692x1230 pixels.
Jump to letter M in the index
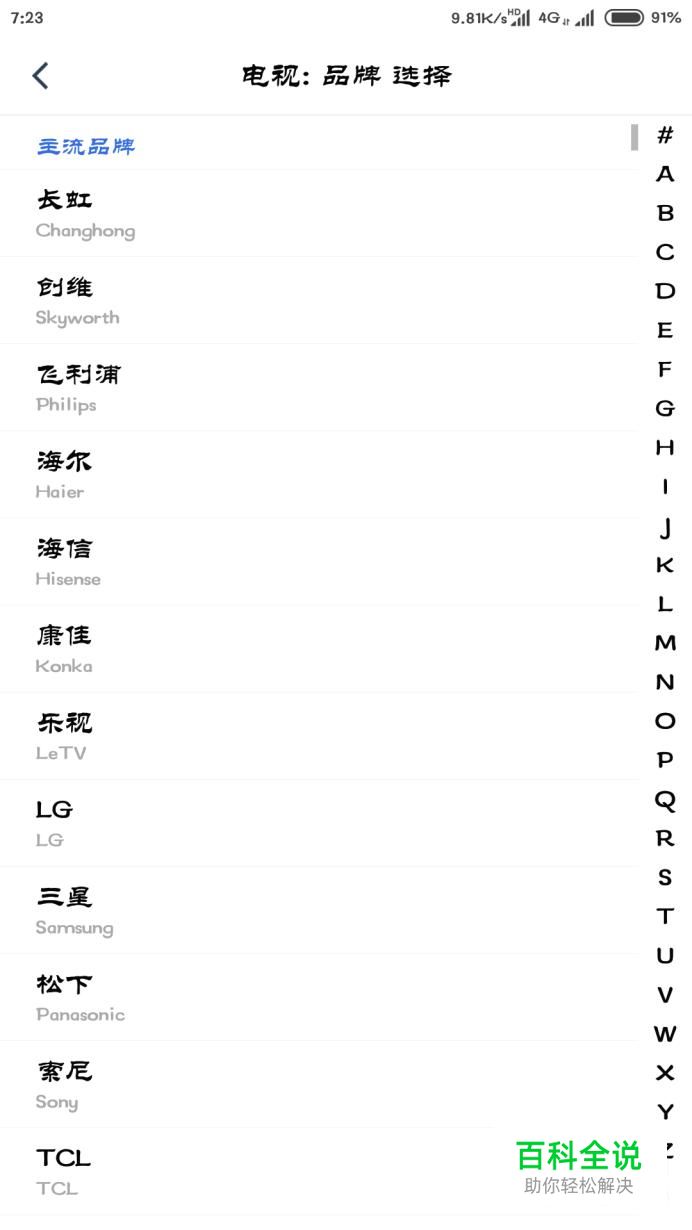pyautogui.click(x=665, y=642)
